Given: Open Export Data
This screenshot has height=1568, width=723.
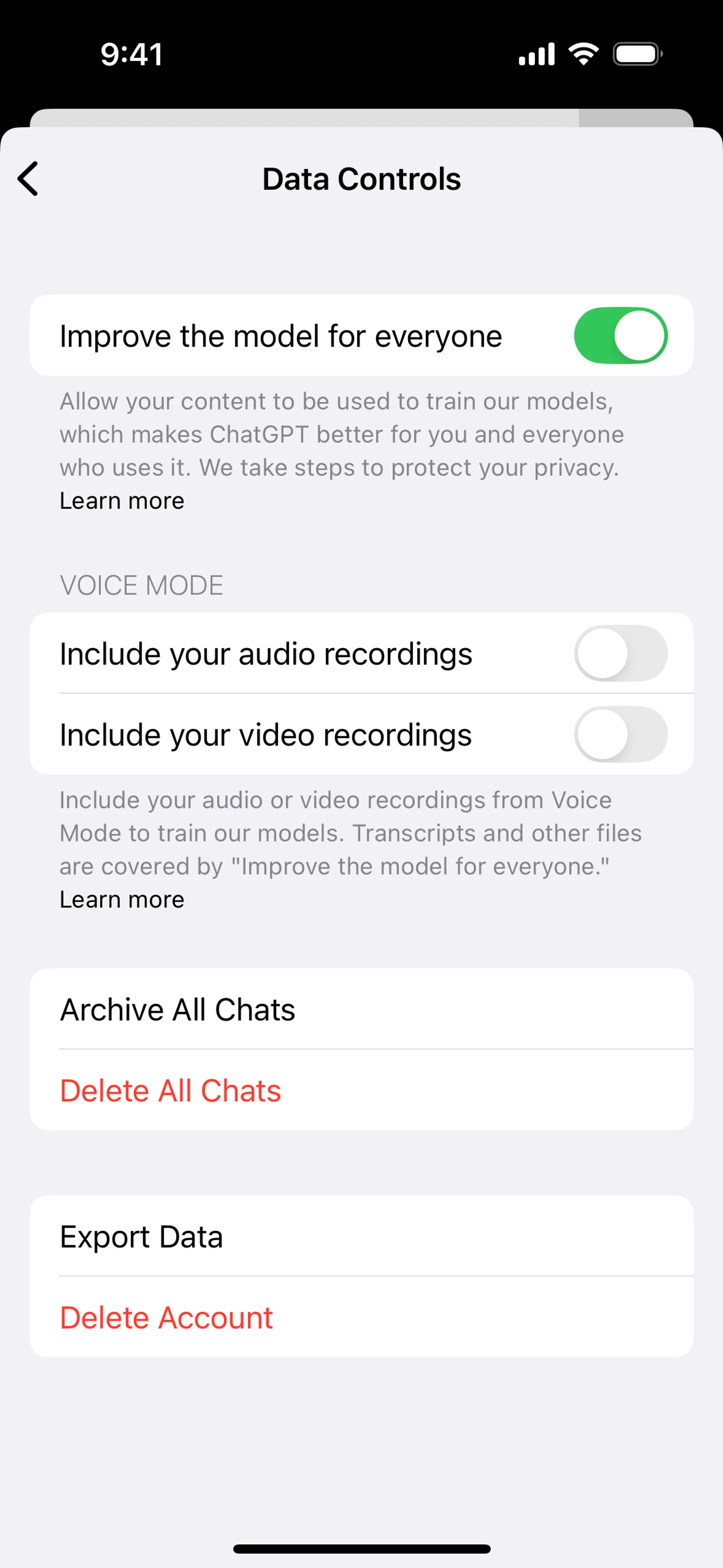Looking at the screenshot, I should [x=141, y=1237].
